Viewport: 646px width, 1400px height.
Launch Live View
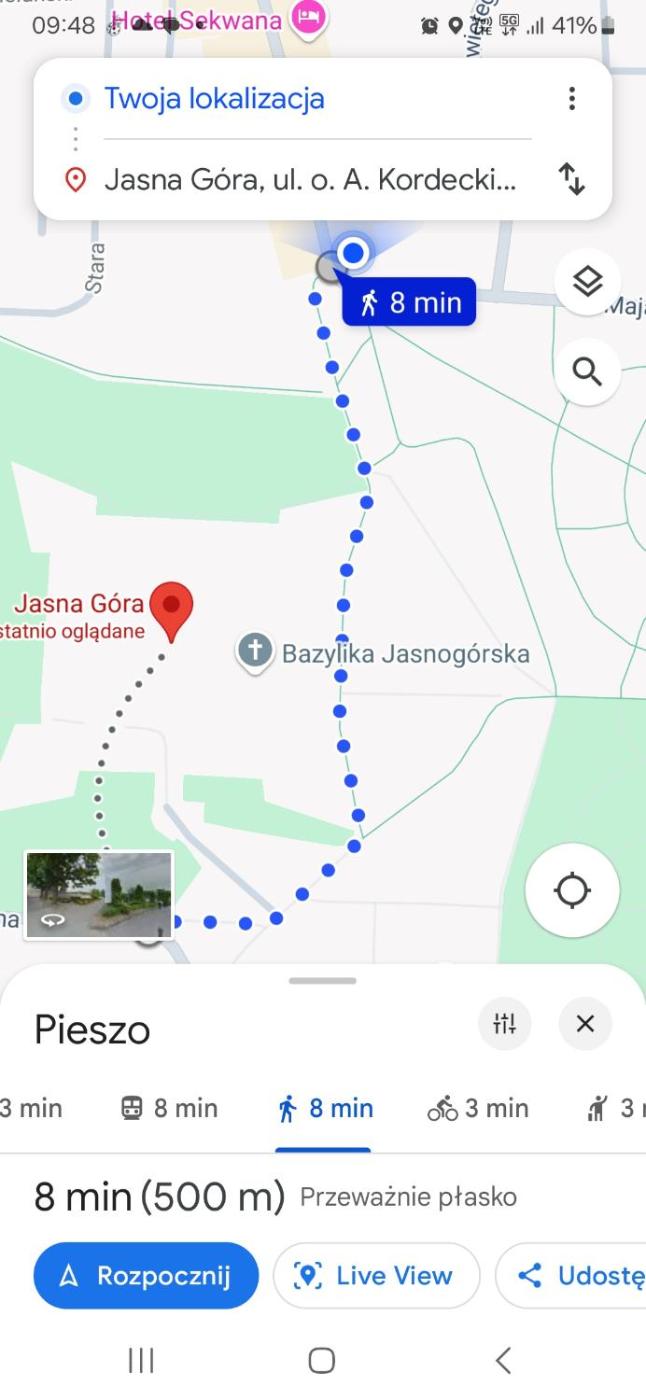pos(376,1275)
